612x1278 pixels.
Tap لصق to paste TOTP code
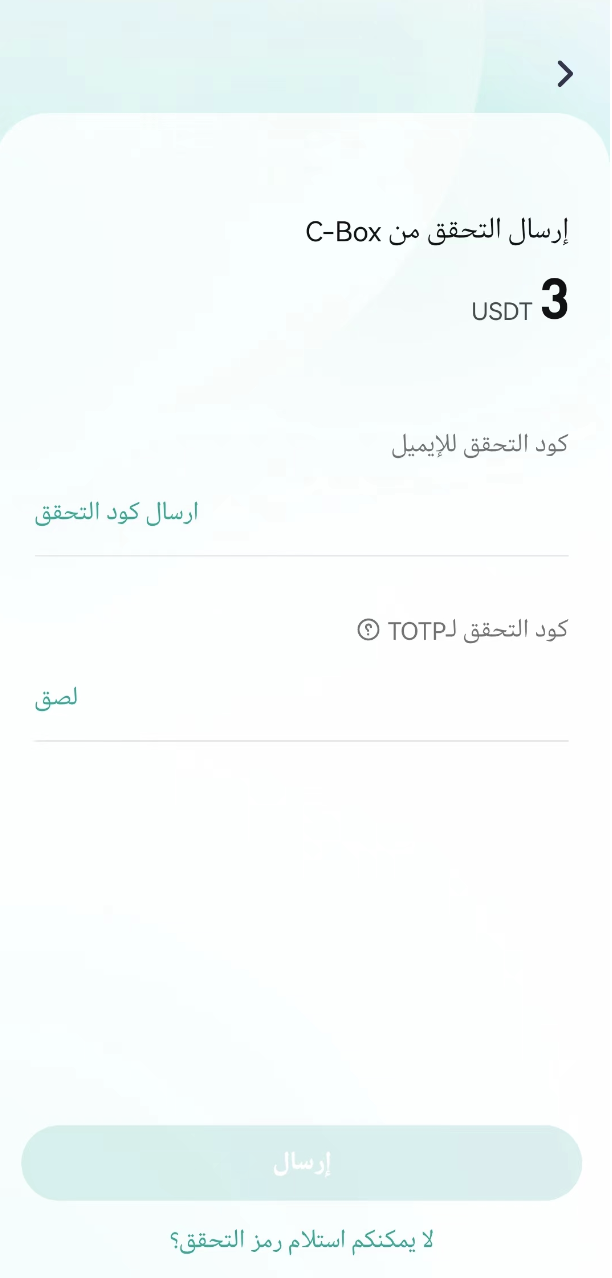[56, 698]
